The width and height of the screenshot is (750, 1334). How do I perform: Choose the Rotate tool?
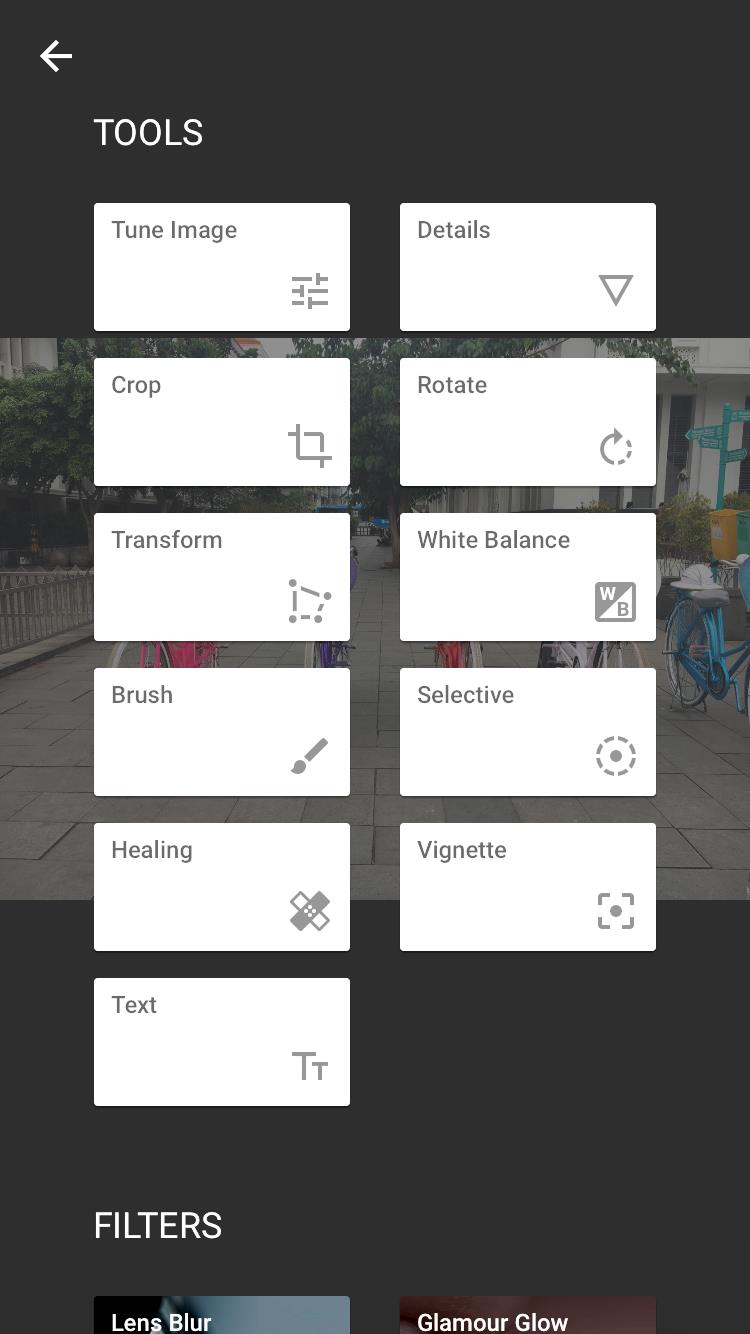528,422
